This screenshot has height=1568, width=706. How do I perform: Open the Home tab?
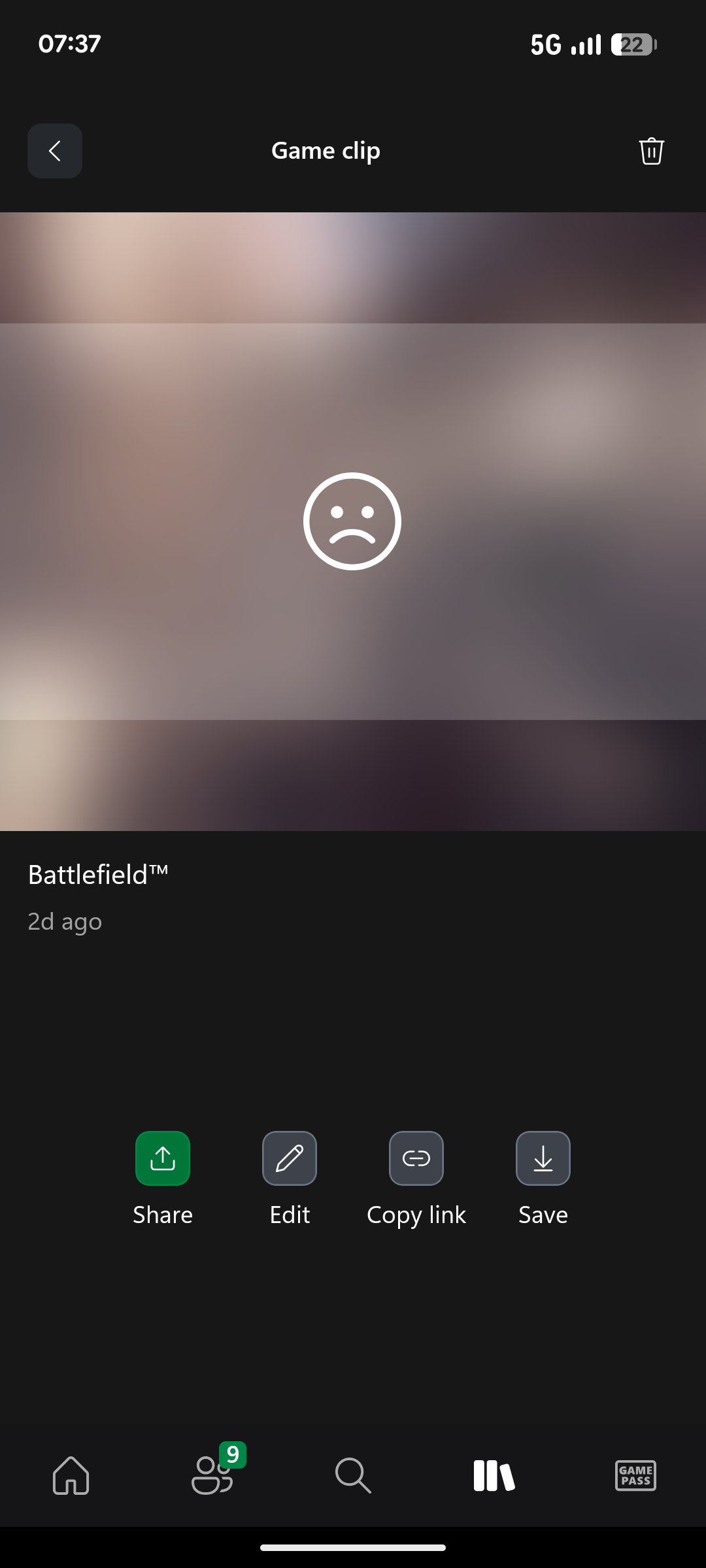point(71,1475)
